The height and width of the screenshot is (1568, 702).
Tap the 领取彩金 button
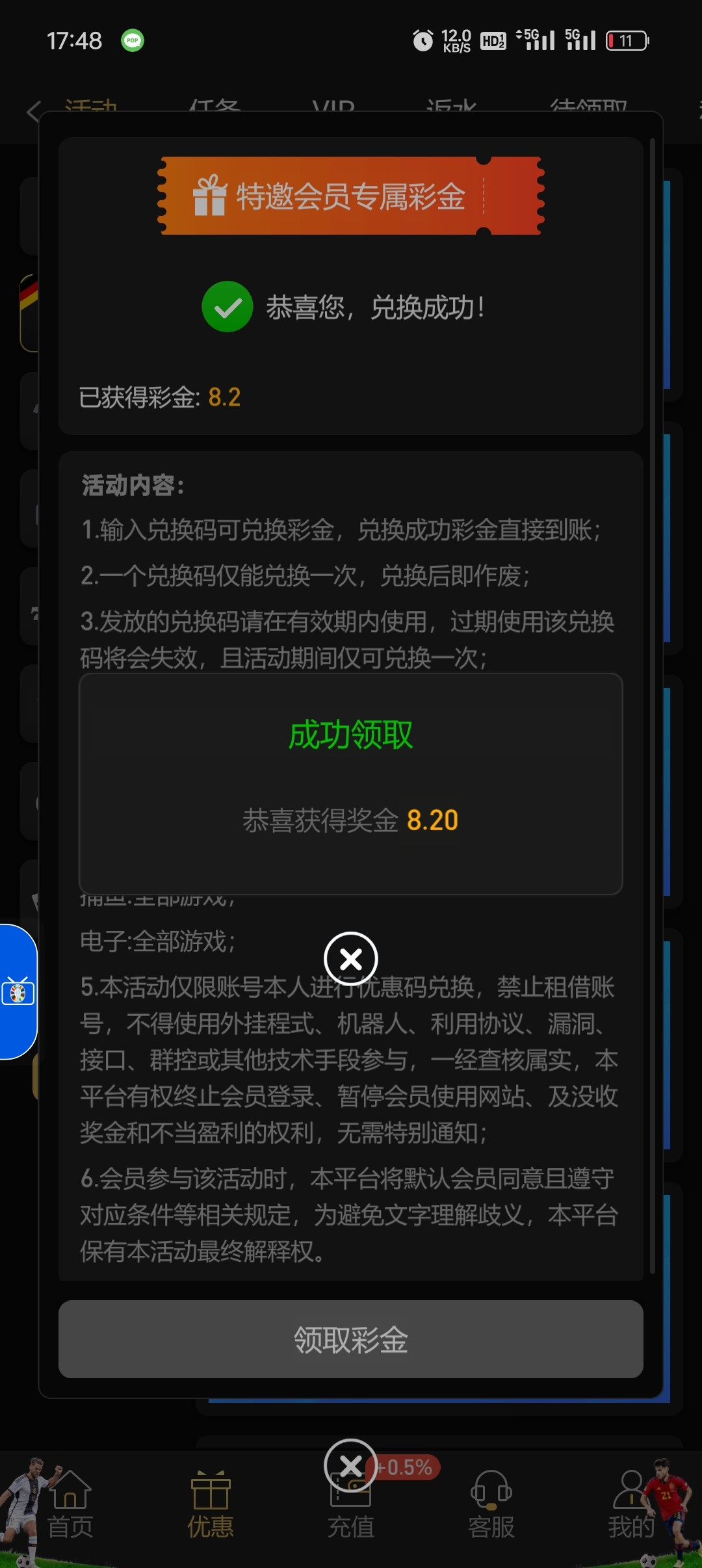(350, 1340)
